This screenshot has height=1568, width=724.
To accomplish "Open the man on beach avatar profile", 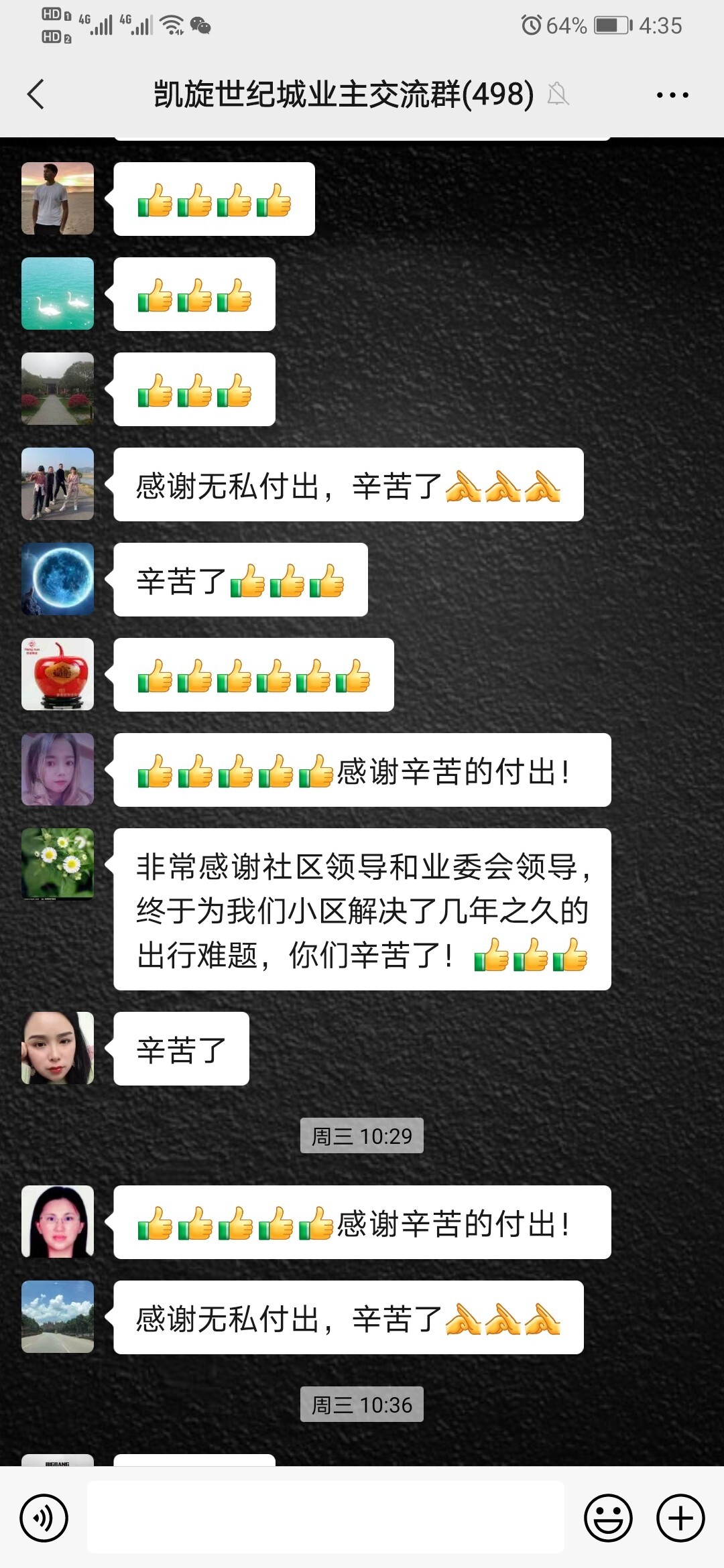I will (58, 198).
